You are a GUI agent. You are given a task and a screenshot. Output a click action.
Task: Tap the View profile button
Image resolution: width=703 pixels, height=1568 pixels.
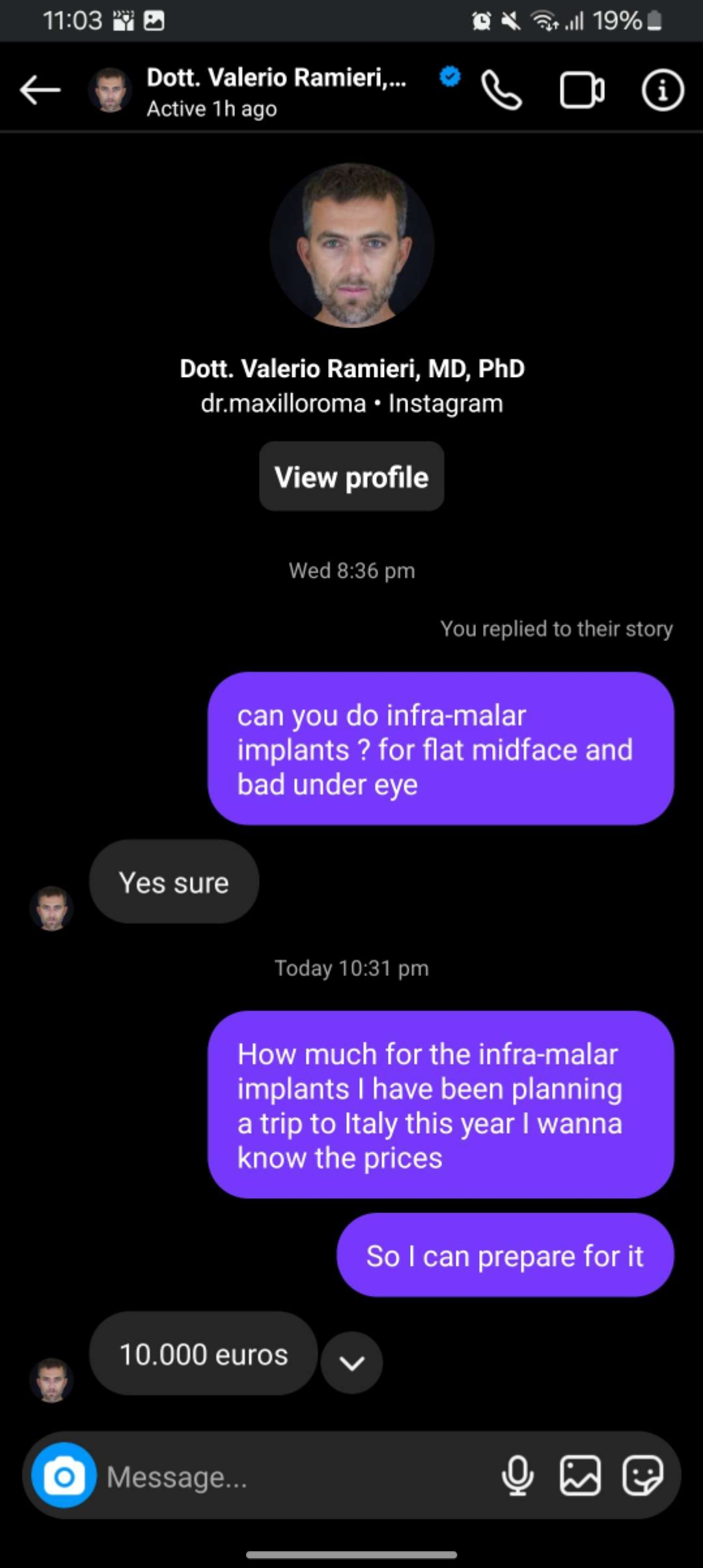pyautogui.click(x=351, y=477)
